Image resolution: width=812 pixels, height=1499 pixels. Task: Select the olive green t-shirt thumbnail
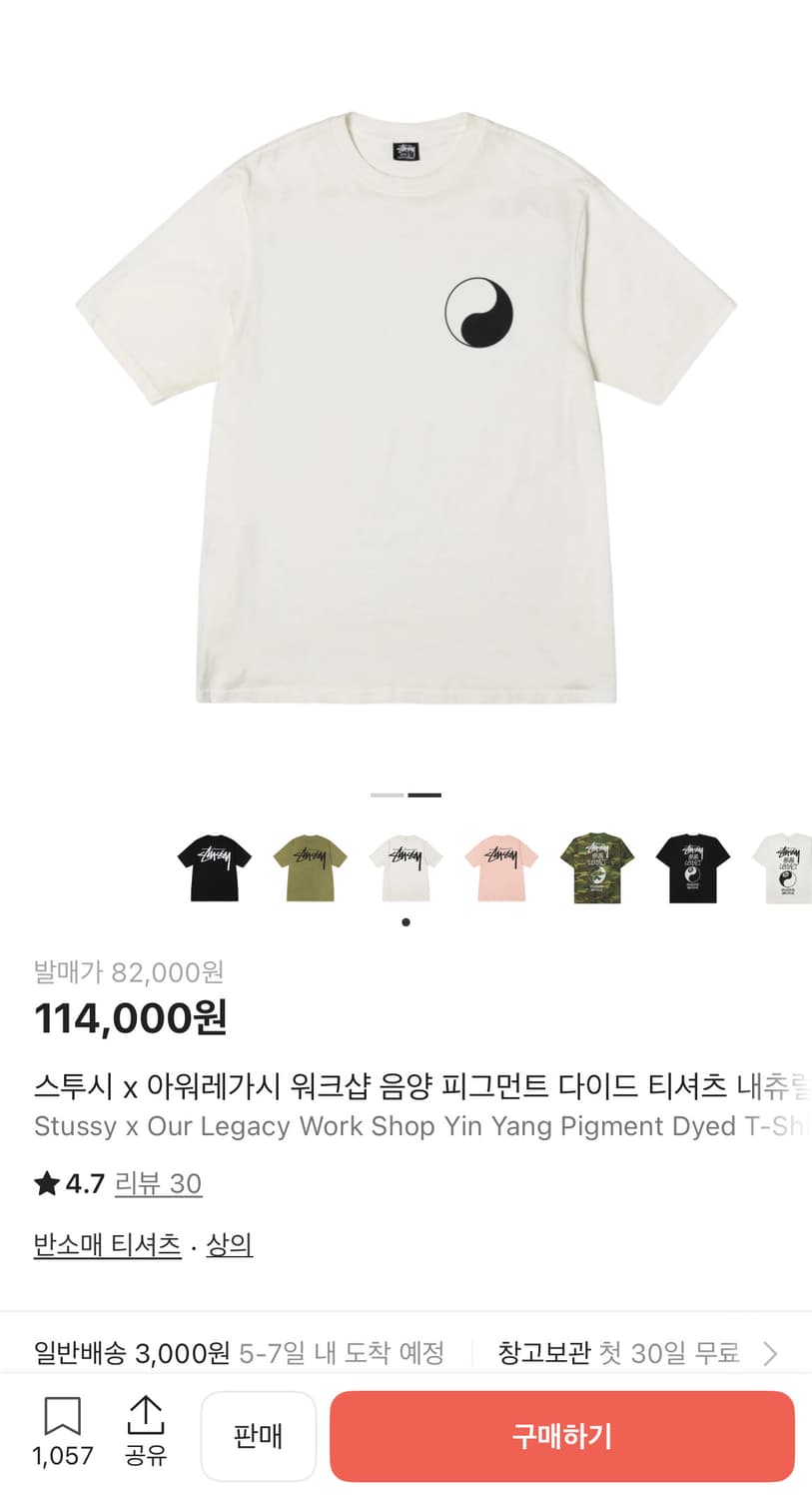(309, 865)
